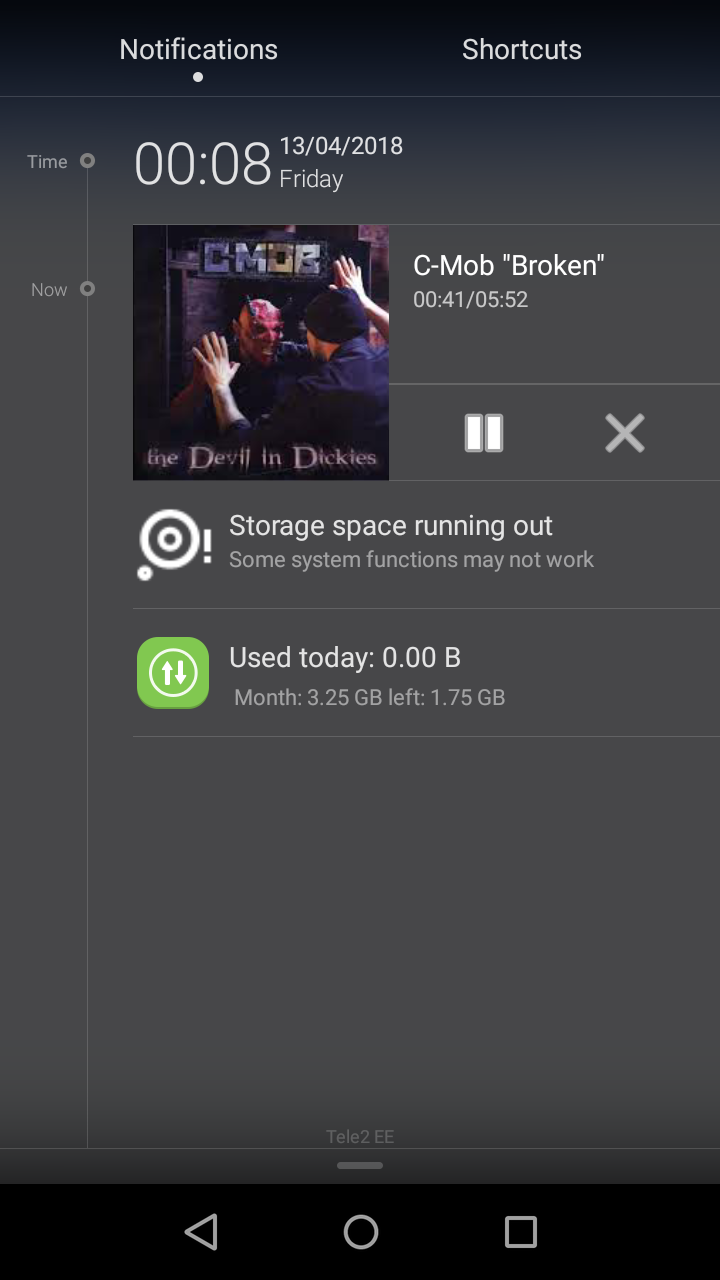The image size is (720, 1280).
Task: Tap the panel handle to collapse notifications
Action: tap(360, 1165)
